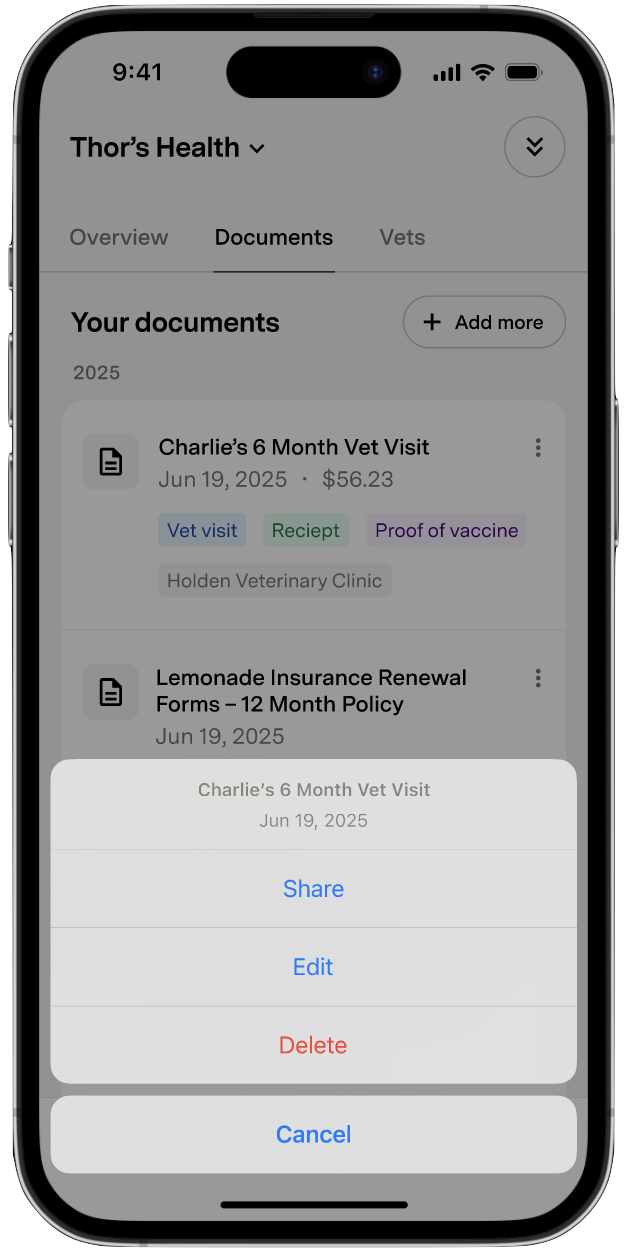Tap the double chevron down icon

point(534,147)
